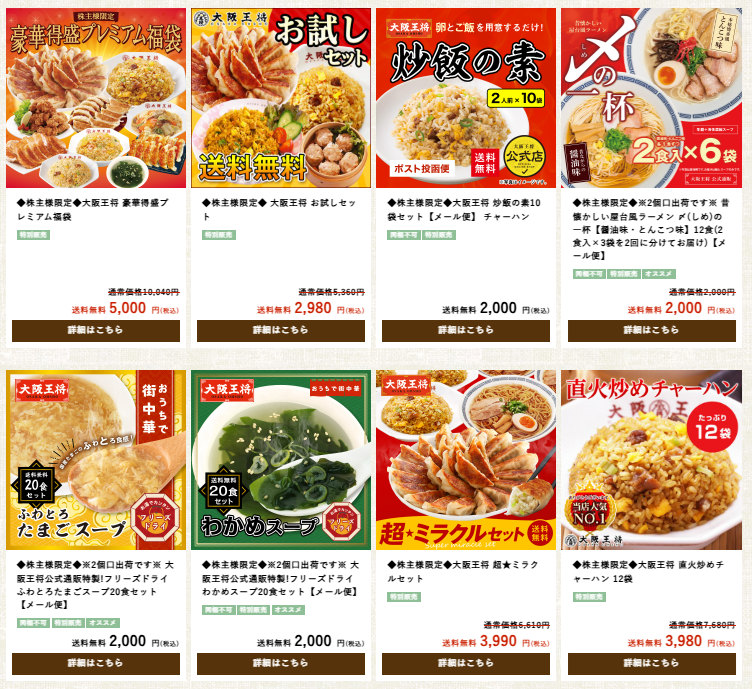The height and width of the screenshot is (689, 752).
Task: Open the 炒飯の素 product image
Action: 466,98
